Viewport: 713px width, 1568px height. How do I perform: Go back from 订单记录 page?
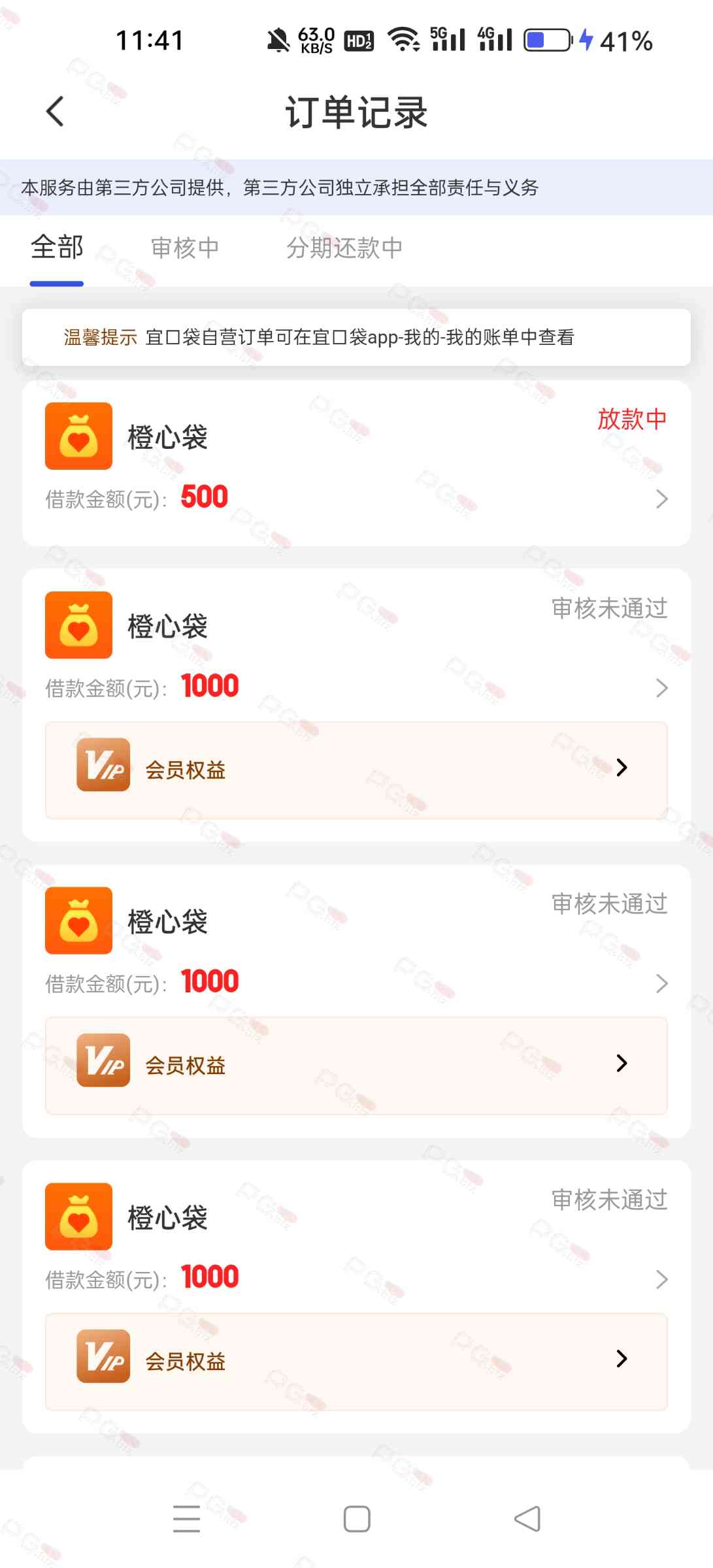(x=56, y=112)
